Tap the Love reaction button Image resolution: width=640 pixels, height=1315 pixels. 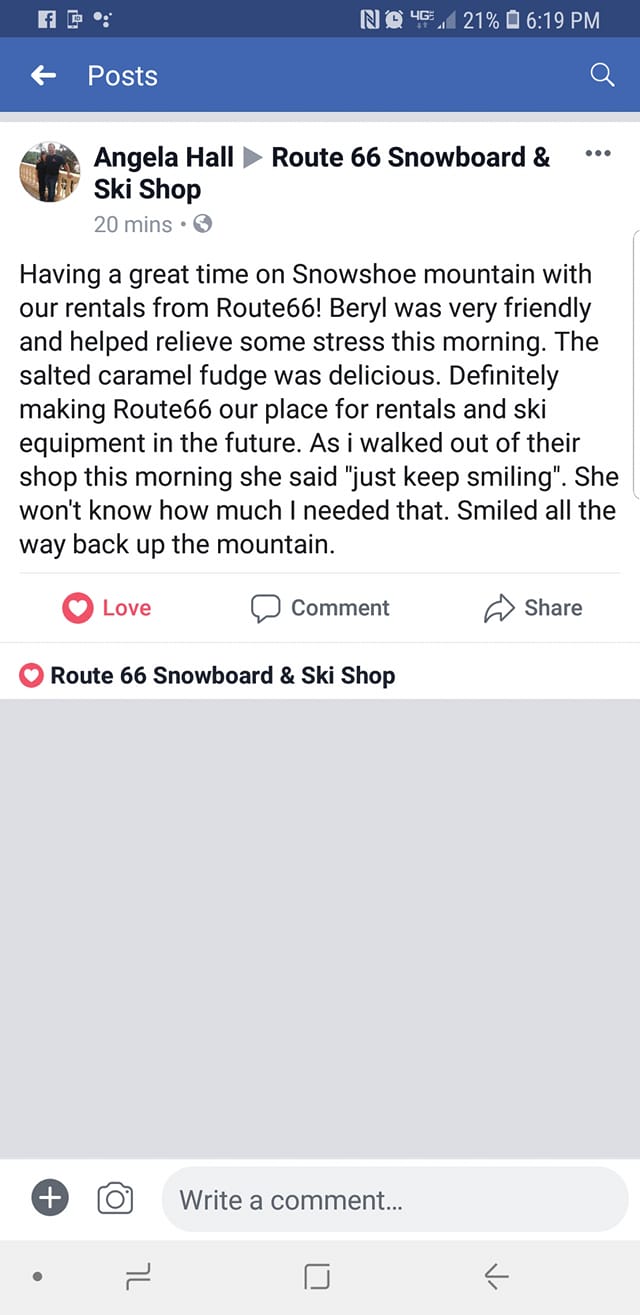coord(107,608)
